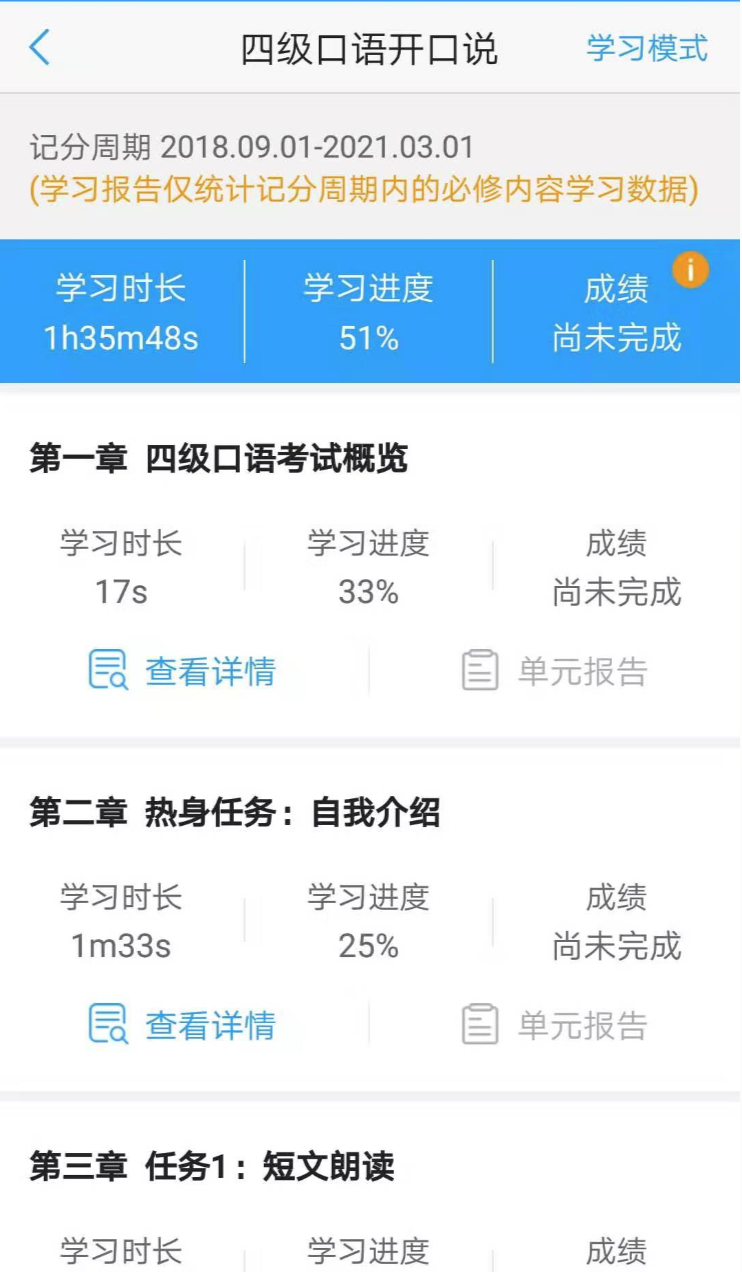Open 单元报告 for 第一章 四级口语考试概览
Screen dimensions: 742x1272
(555, 671)
